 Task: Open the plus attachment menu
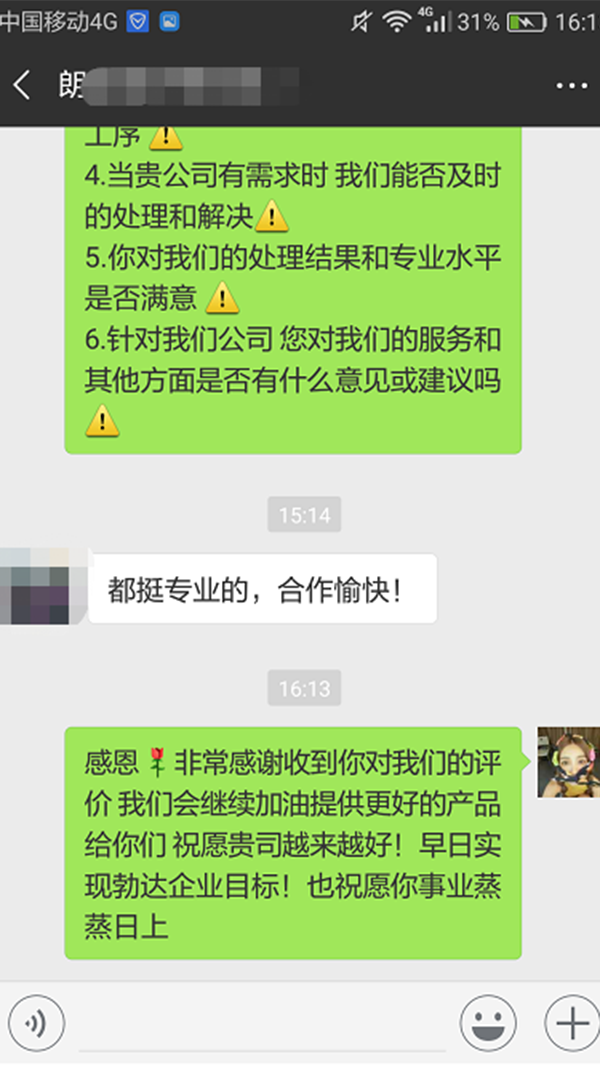coord(571,1023)
